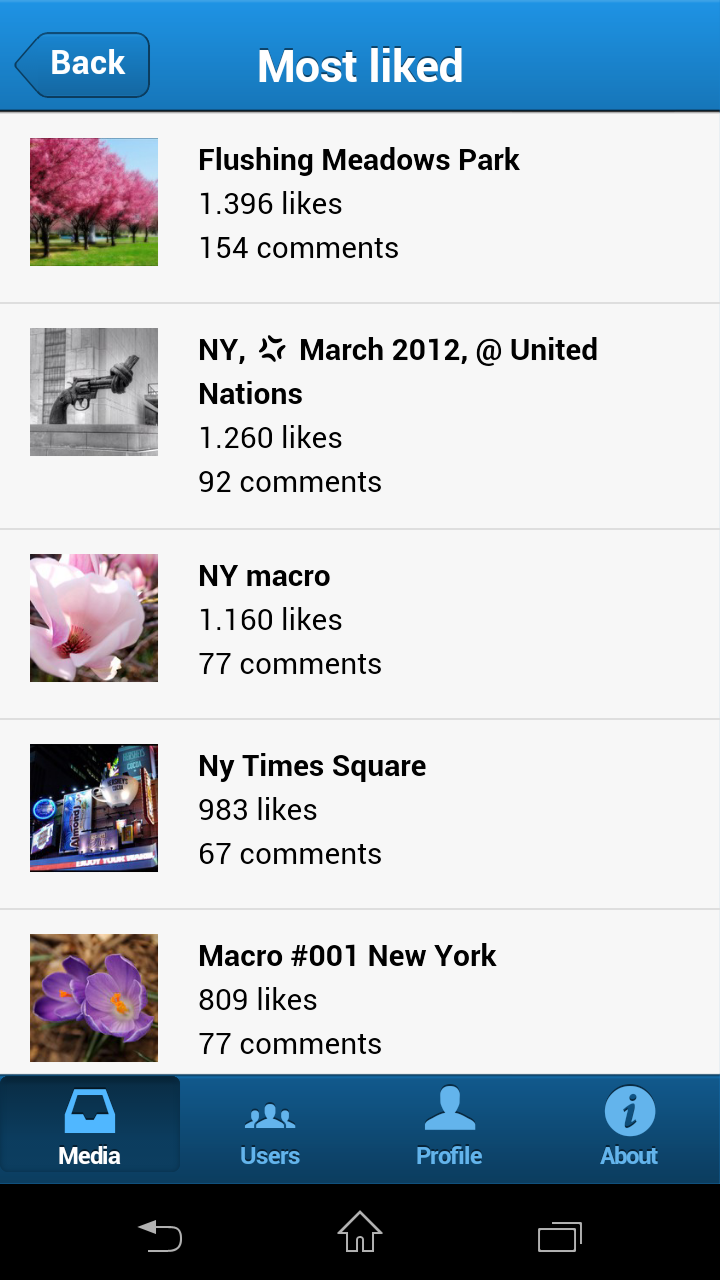Go to the system home screen
720x1280 pixels.
click(360, 1233)
